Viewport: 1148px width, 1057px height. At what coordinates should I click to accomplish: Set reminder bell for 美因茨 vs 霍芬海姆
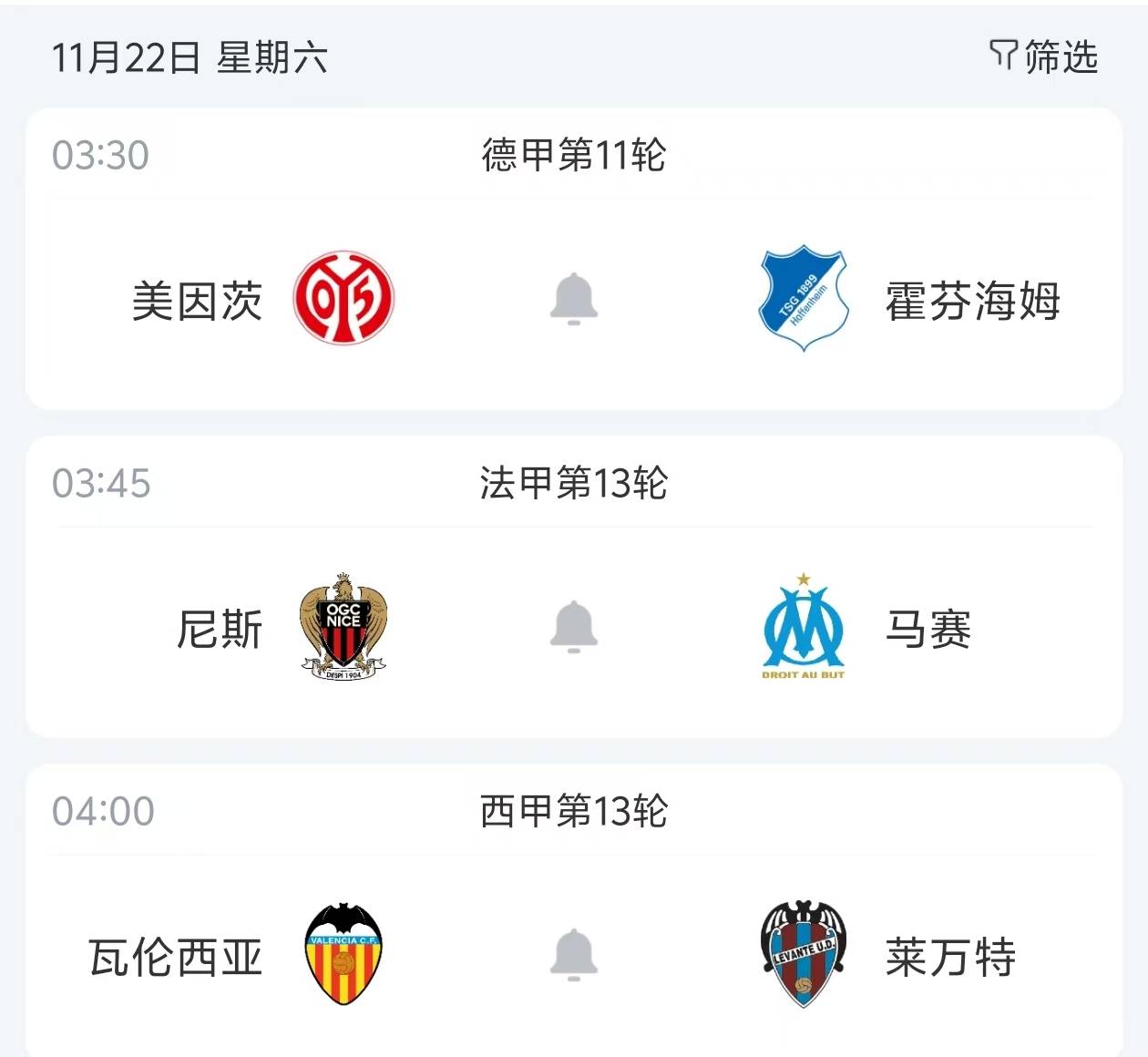(573, 299)
